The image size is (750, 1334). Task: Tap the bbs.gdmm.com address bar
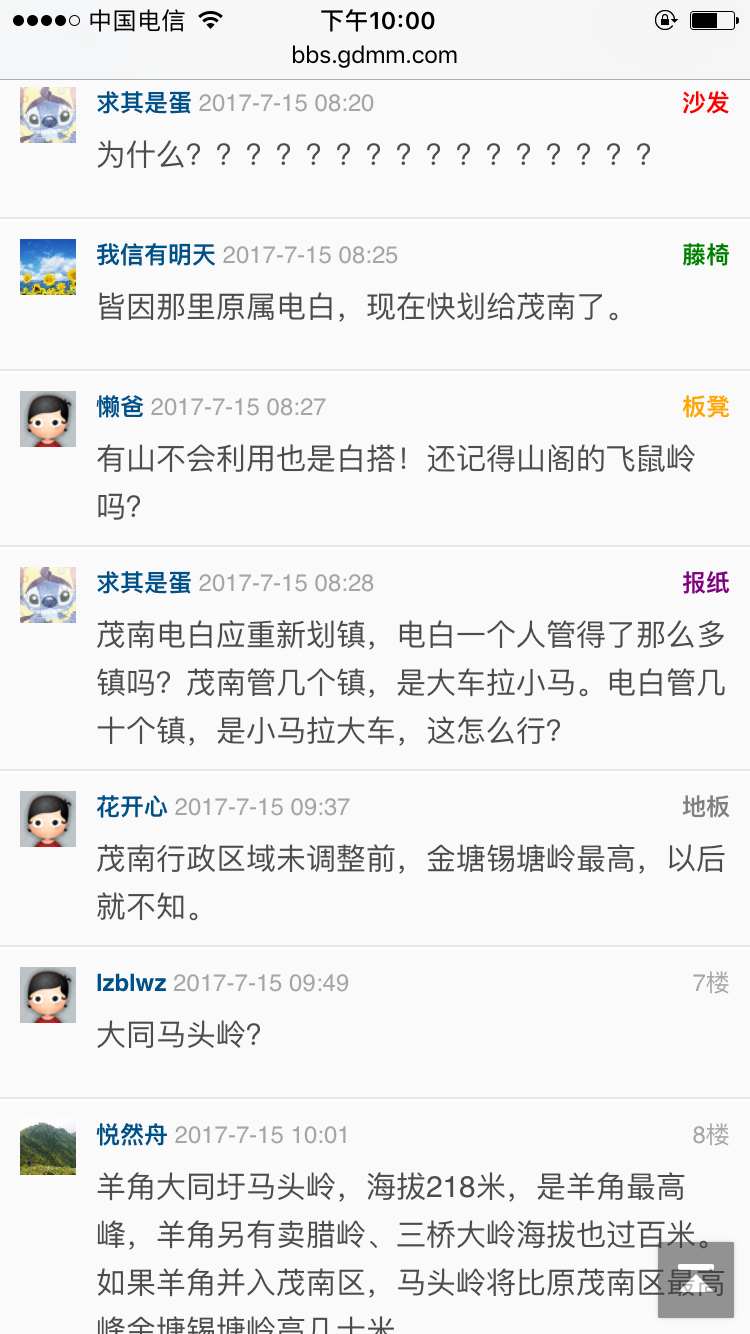(x=375, y=56)
